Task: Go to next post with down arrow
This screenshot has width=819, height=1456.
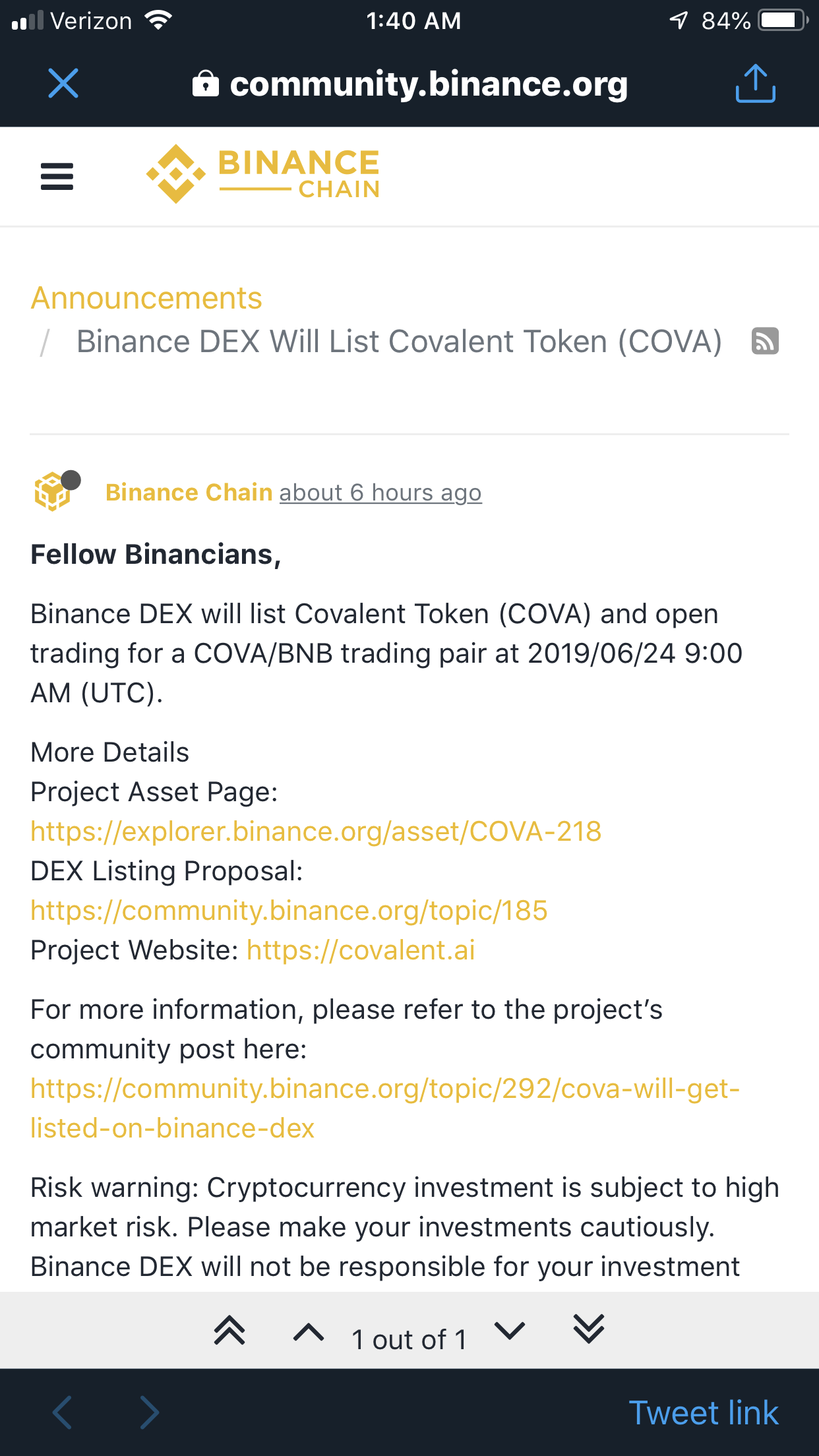Action: 510,1331
